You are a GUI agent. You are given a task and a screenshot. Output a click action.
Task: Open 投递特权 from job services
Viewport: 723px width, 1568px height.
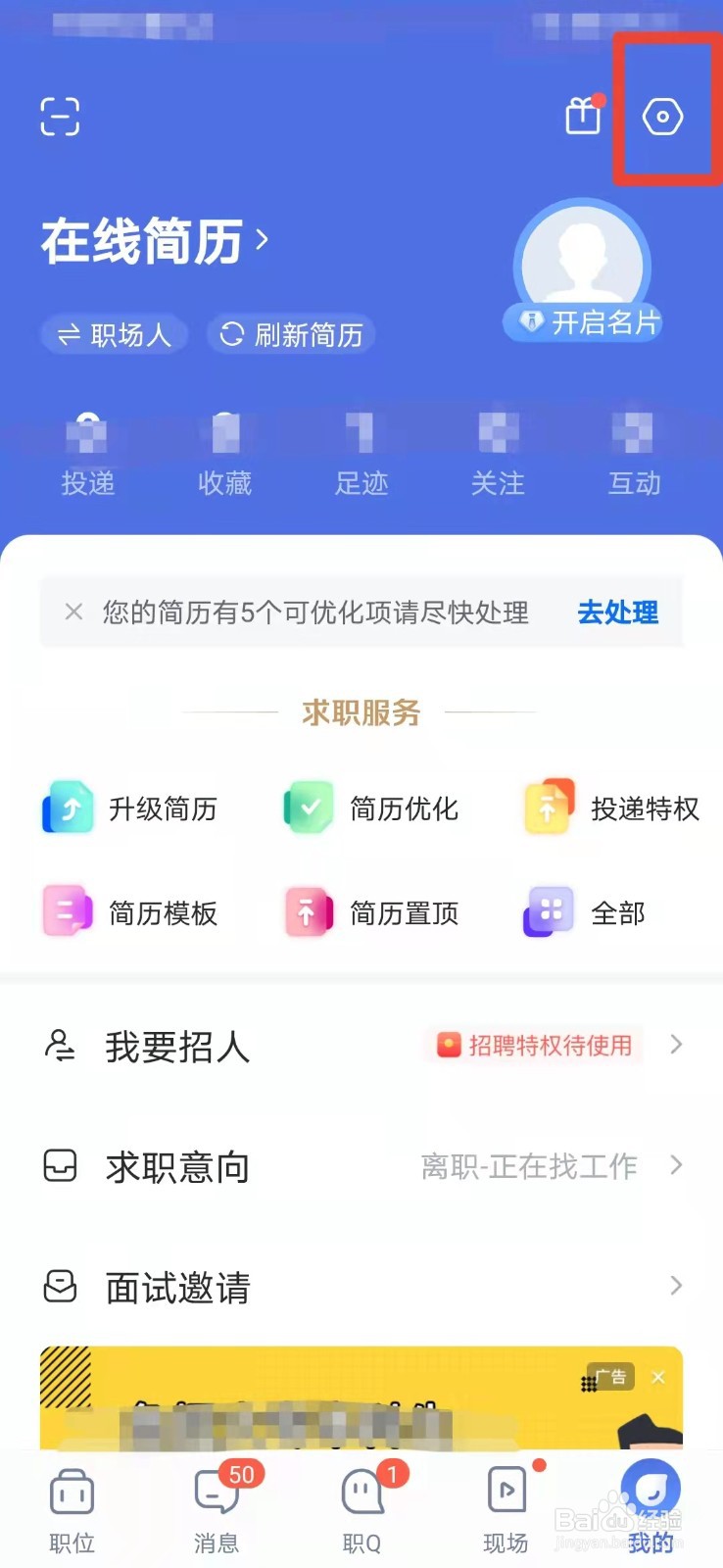[547, 808]
